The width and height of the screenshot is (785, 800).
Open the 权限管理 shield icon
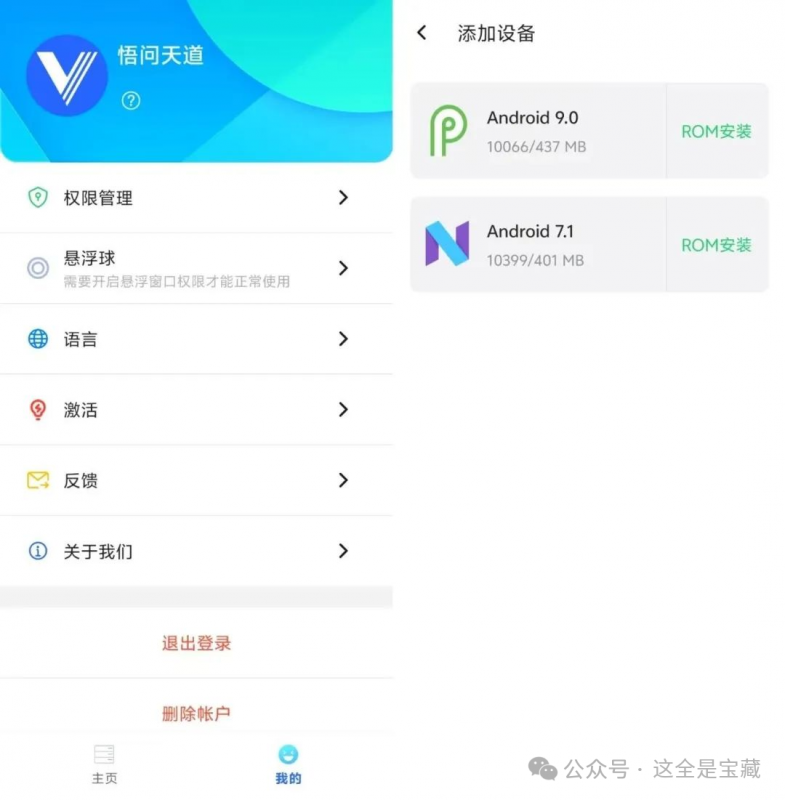pos(39,198)
